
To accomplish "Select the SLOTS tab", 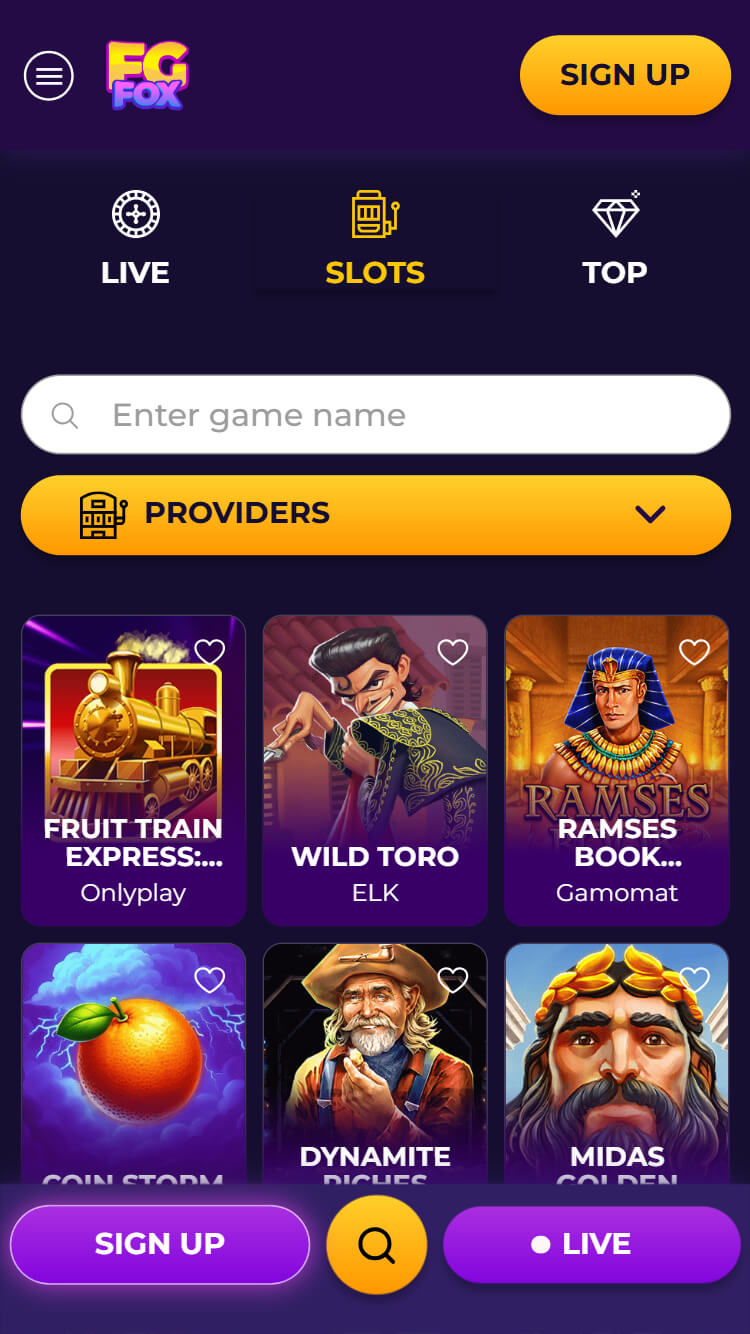I will coord(375,238).
